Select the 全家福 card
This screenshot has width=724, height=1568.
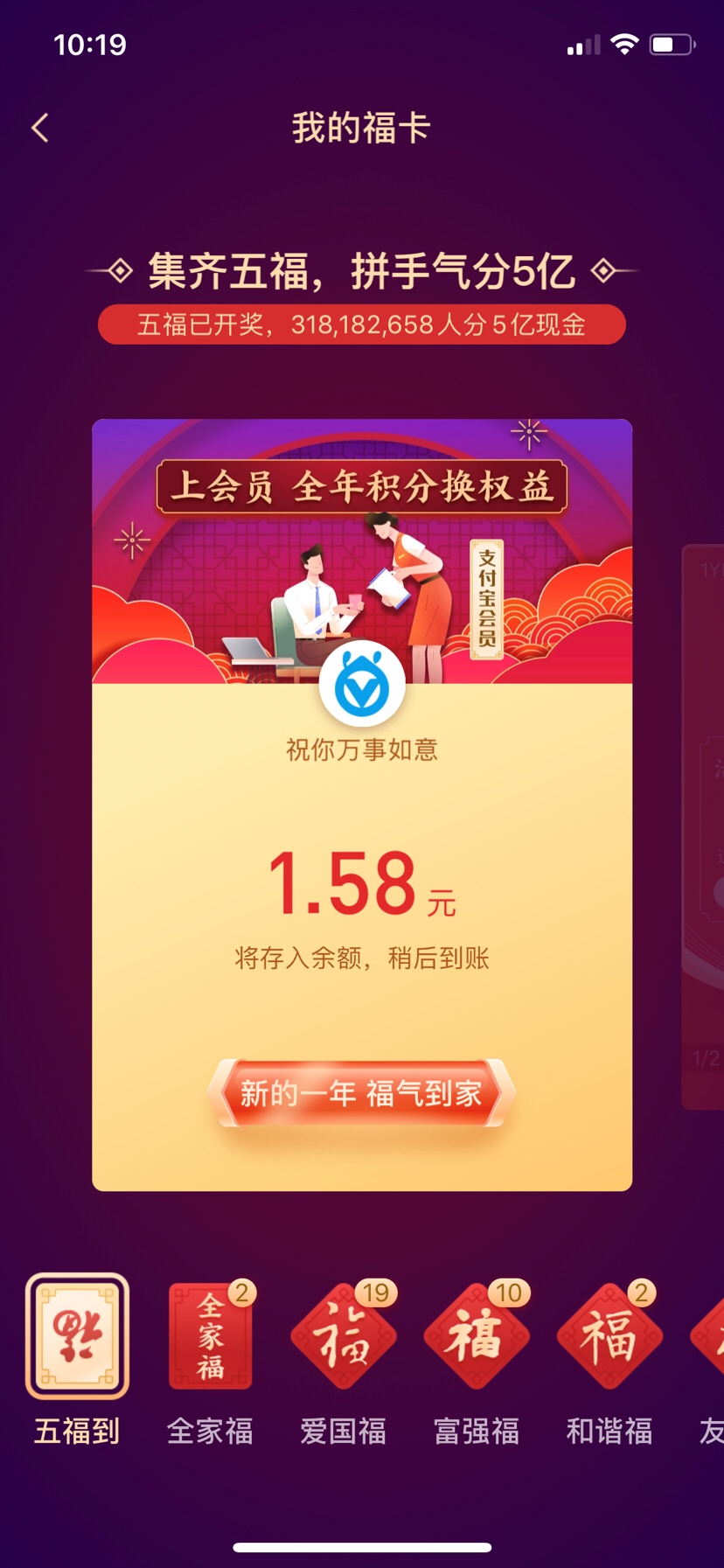(211, 1336)
